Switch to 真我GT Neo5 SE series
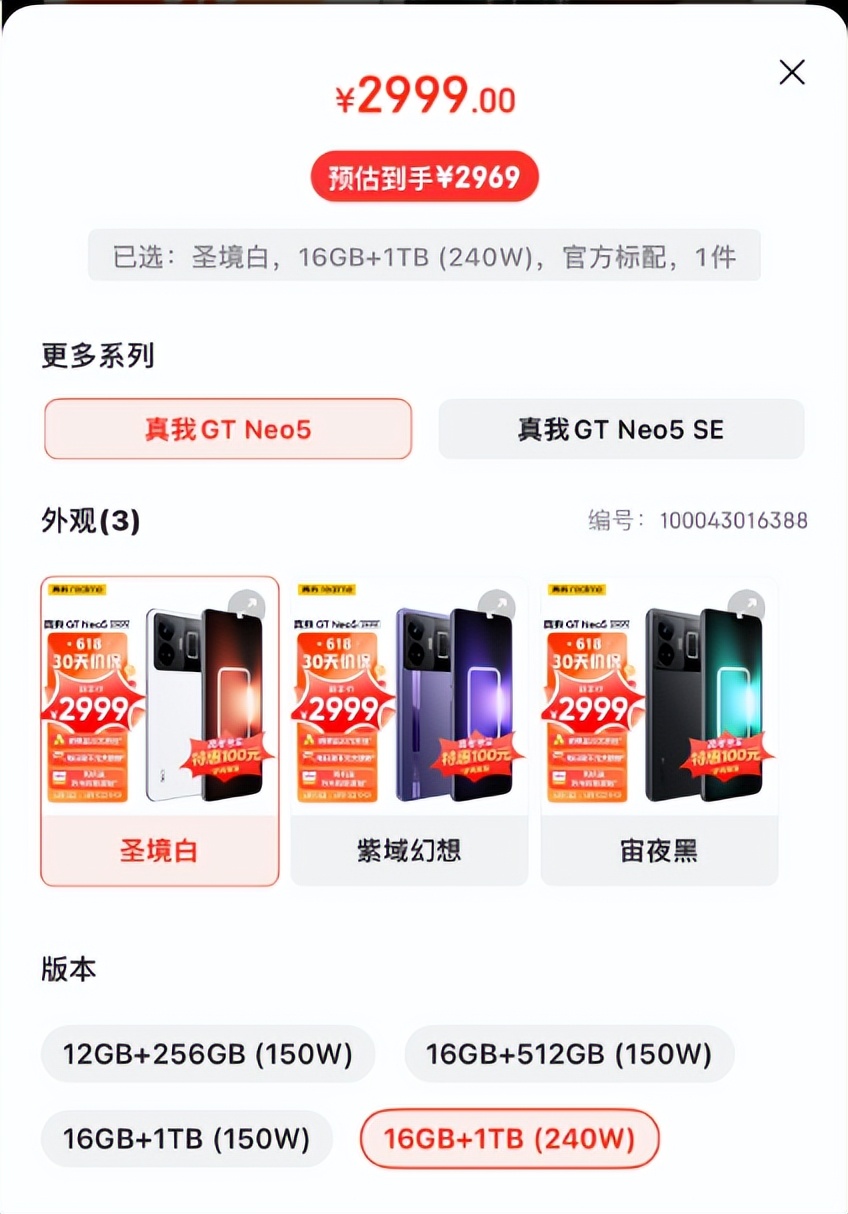The width and height of the screenshot is (848, 1214). click(621, 429)
